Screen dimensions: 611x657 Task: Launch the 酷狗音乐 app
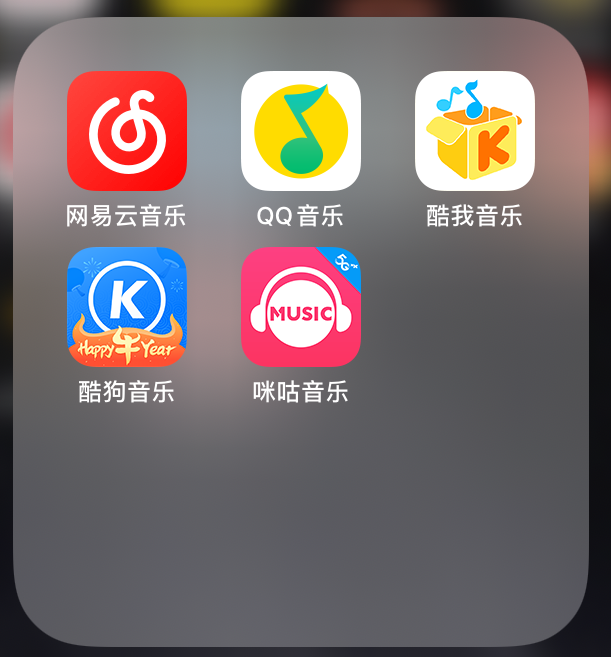(127, 307)
